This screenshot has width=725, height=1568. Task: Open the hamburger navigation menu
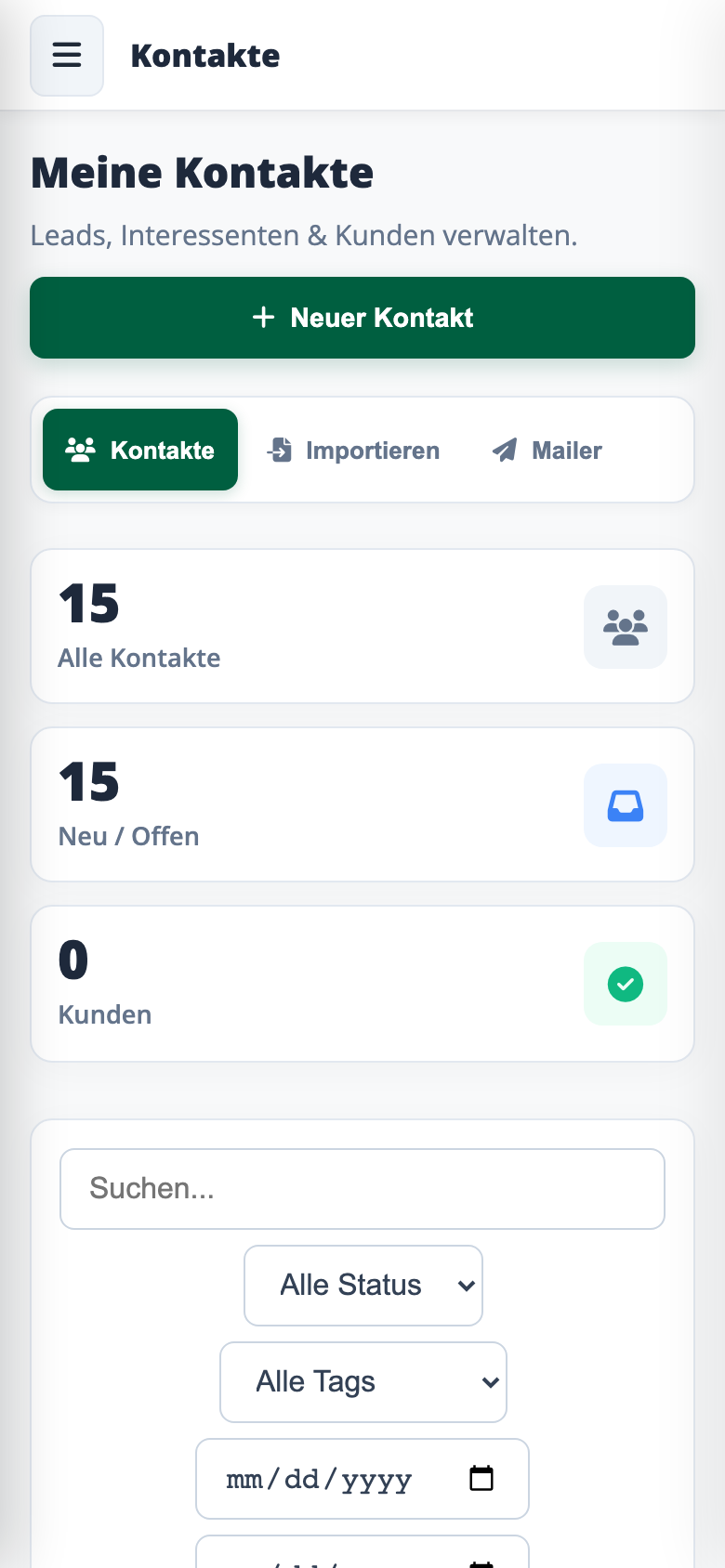click(66, 55)
